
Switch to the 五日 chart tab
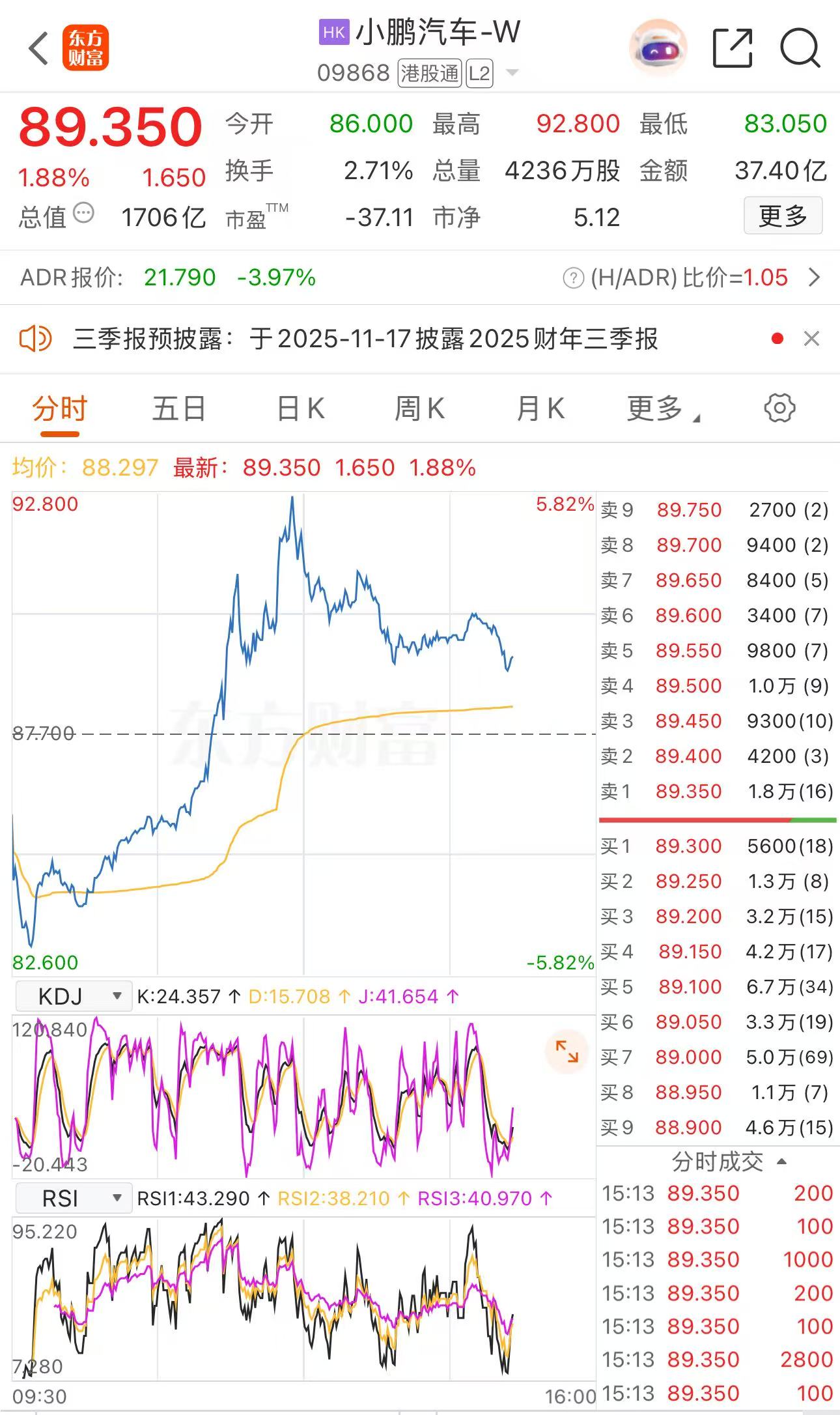tap(178, 409)
